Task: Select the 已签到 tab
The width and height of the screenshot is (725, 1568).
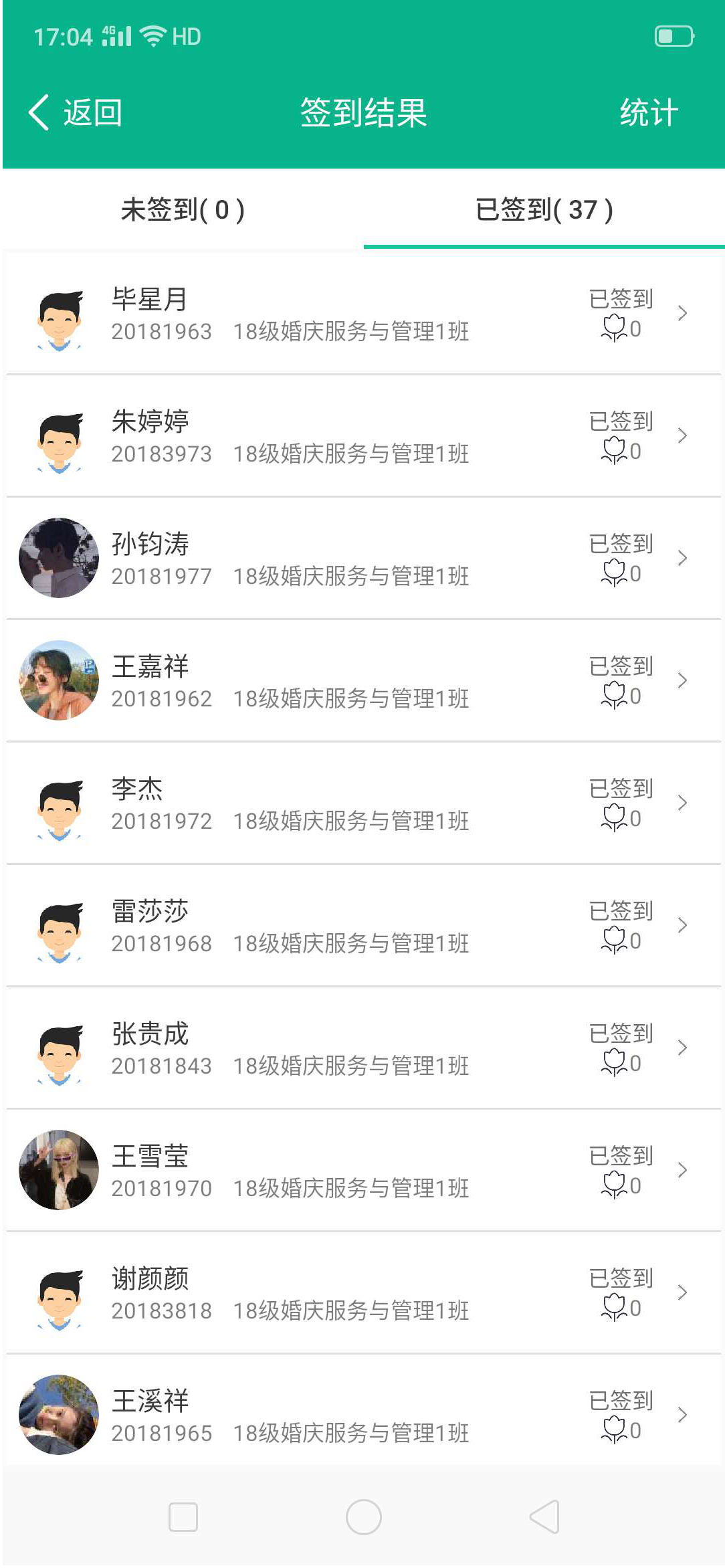Action: [544, 210]
